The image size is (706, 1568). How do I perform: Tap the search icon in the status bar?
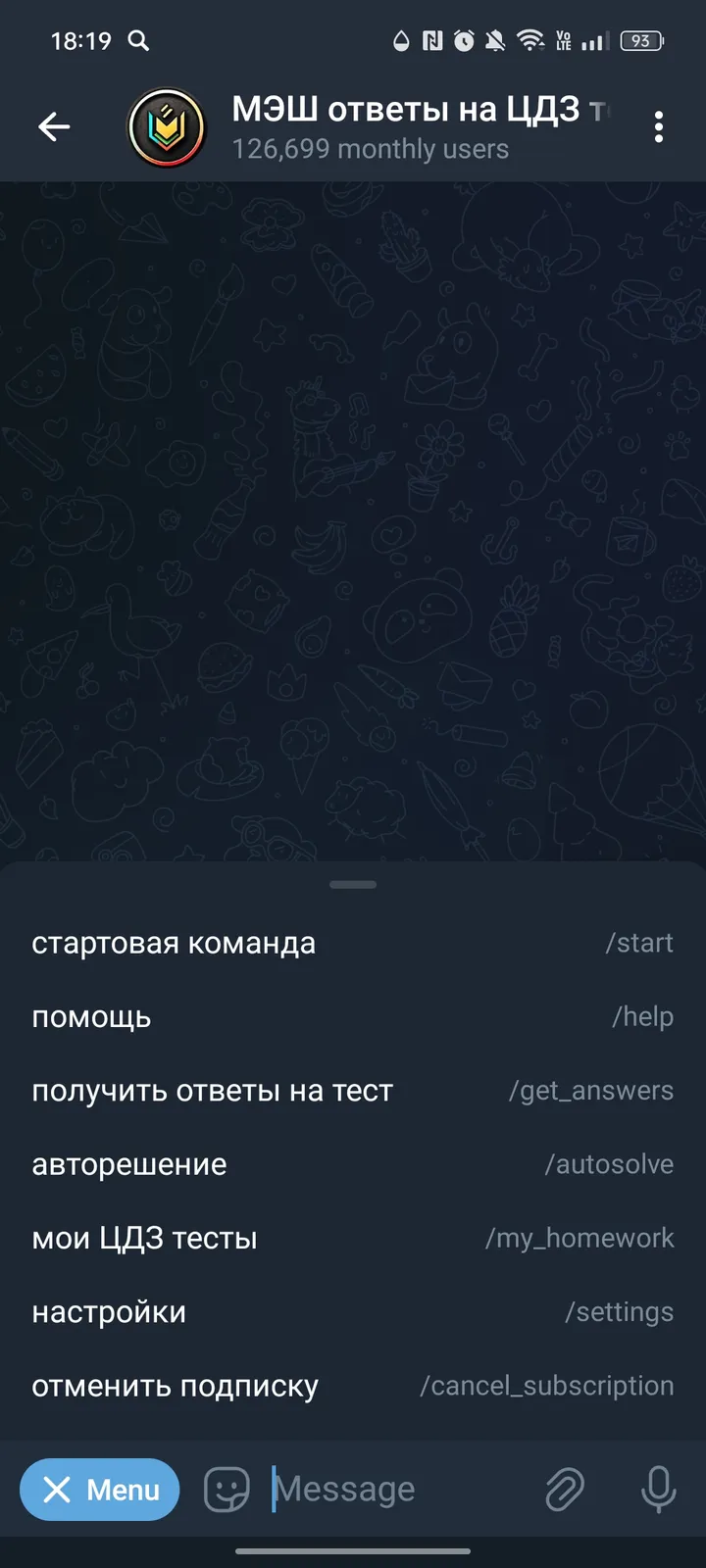[x=138, y=41]
